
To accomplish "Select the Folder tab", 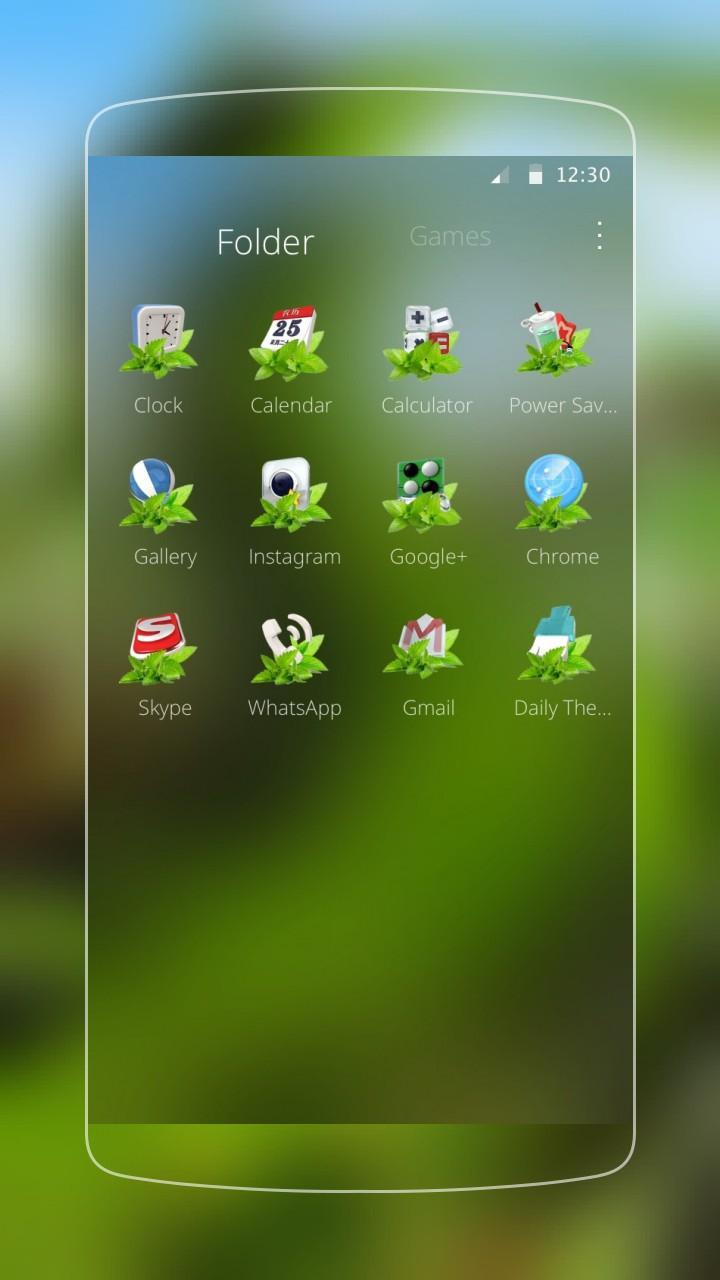I will [x=265, y=241].
